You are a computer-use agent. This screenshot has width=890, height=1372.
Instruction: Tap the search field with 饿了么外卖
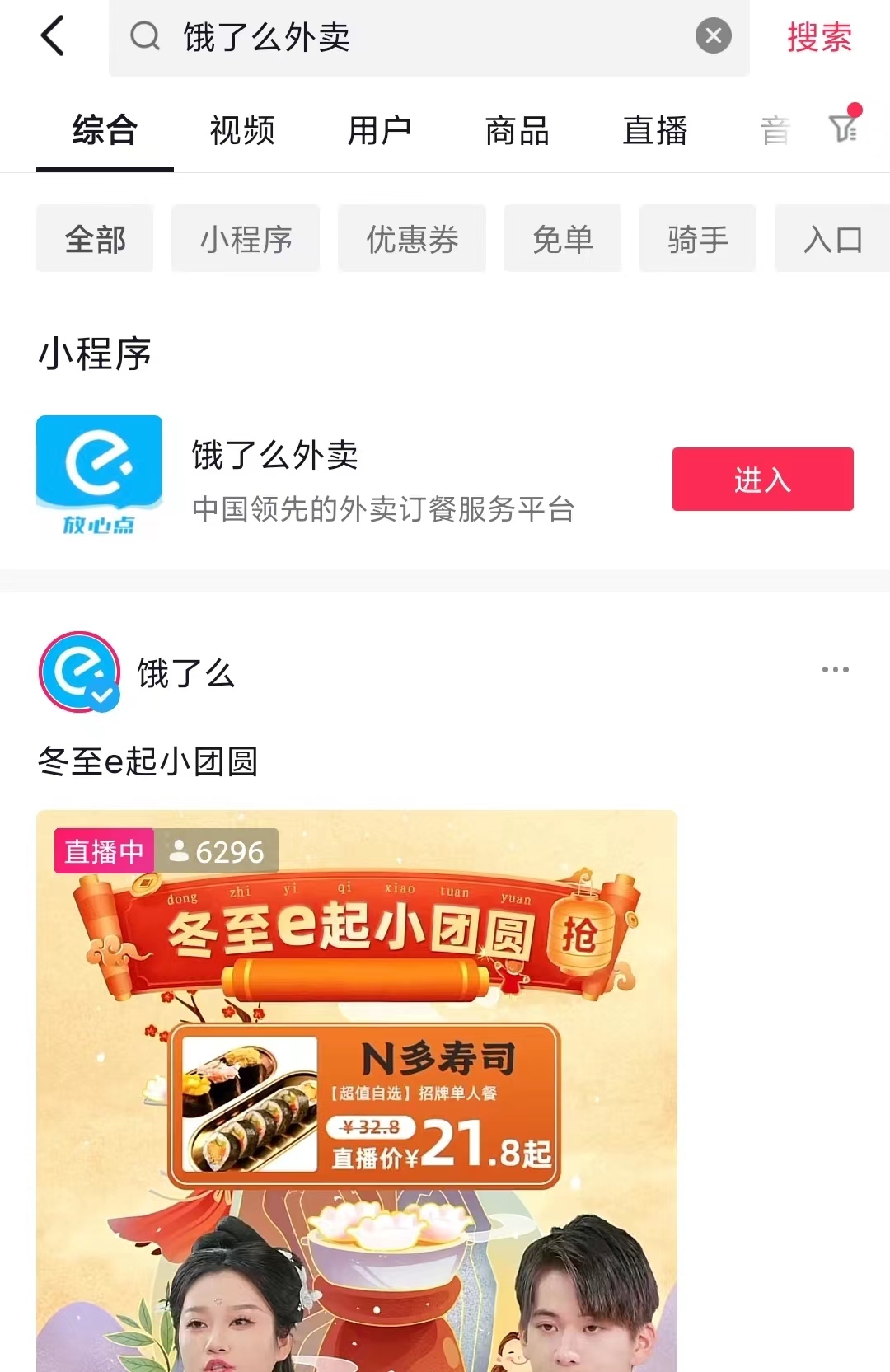coord(412,37)
